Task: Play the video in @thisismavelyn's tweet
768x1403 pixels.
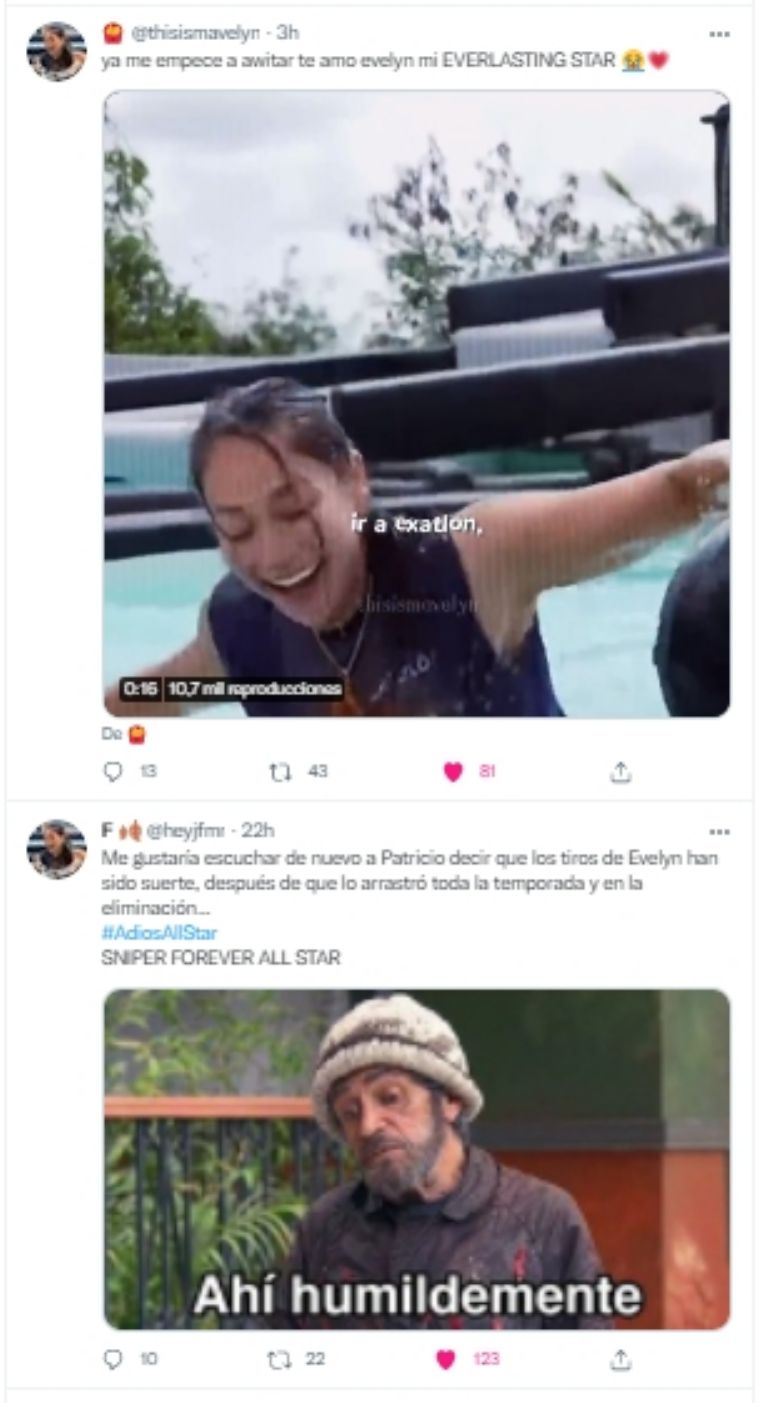Action: point(417,403)
